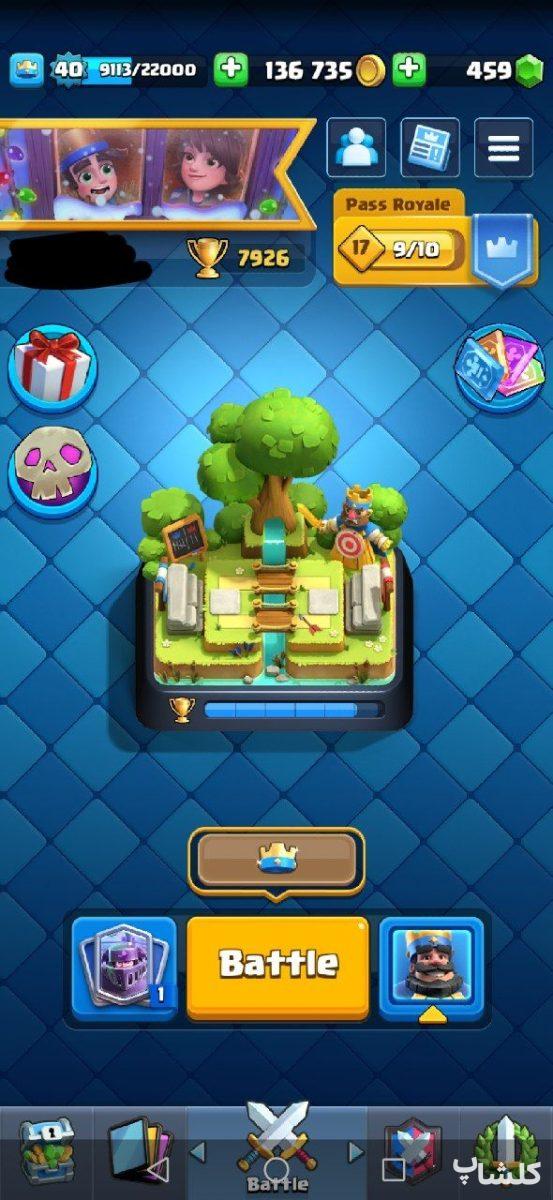Screen dimensions: 553x1200
Task: Open the crown game mode selector
Action: [275, 860]
